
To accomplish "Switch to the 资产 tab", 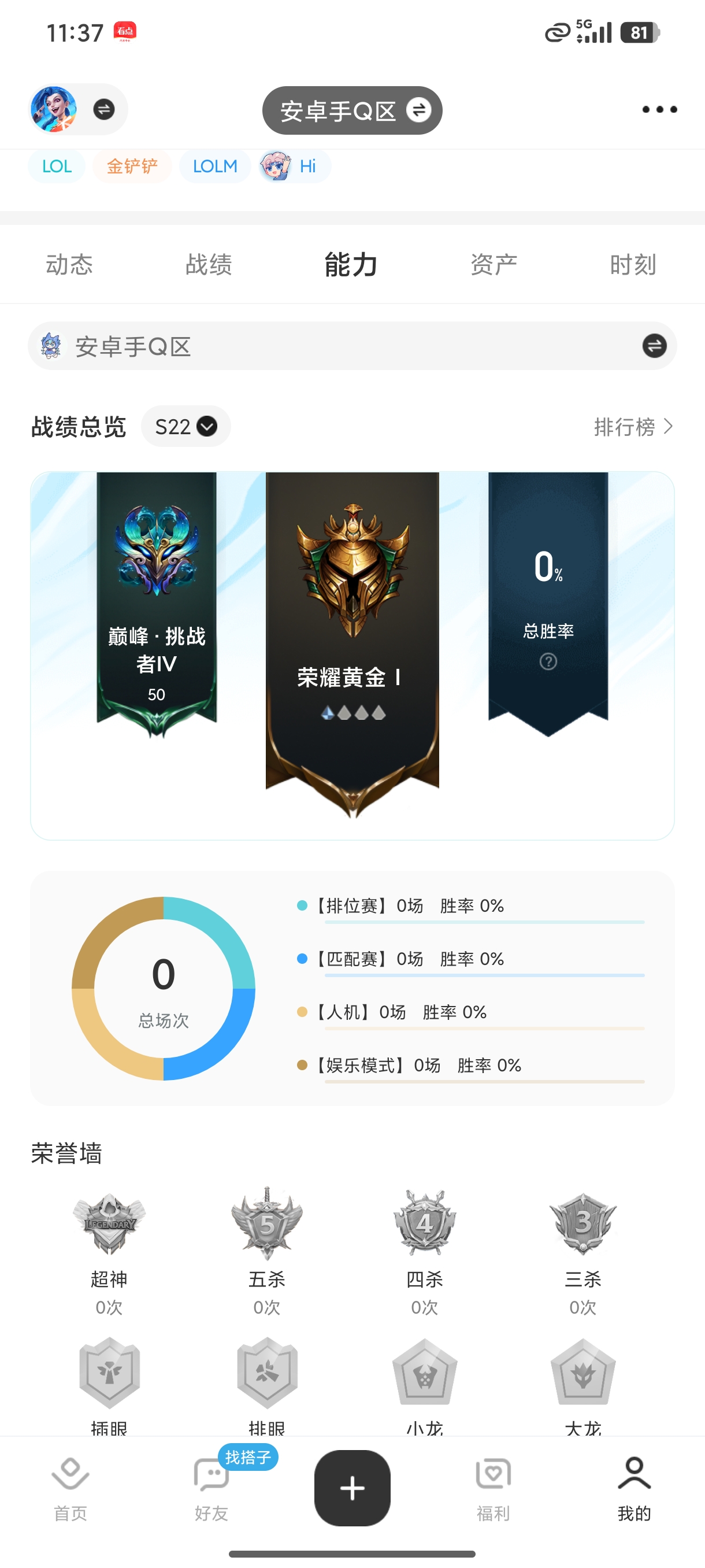I will [x=493, y=265].
